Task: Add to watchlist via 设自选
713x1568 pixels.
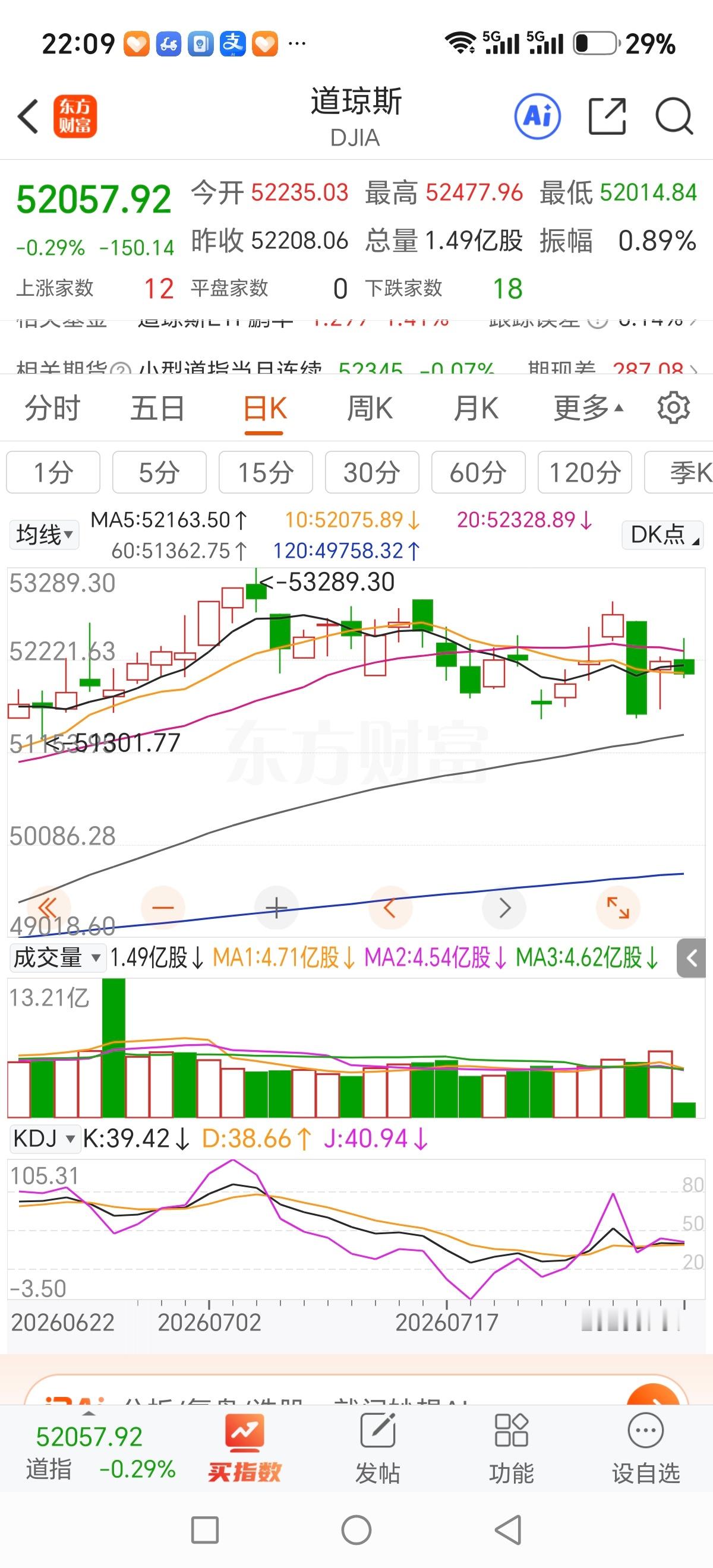Action: coord(645,1450)
